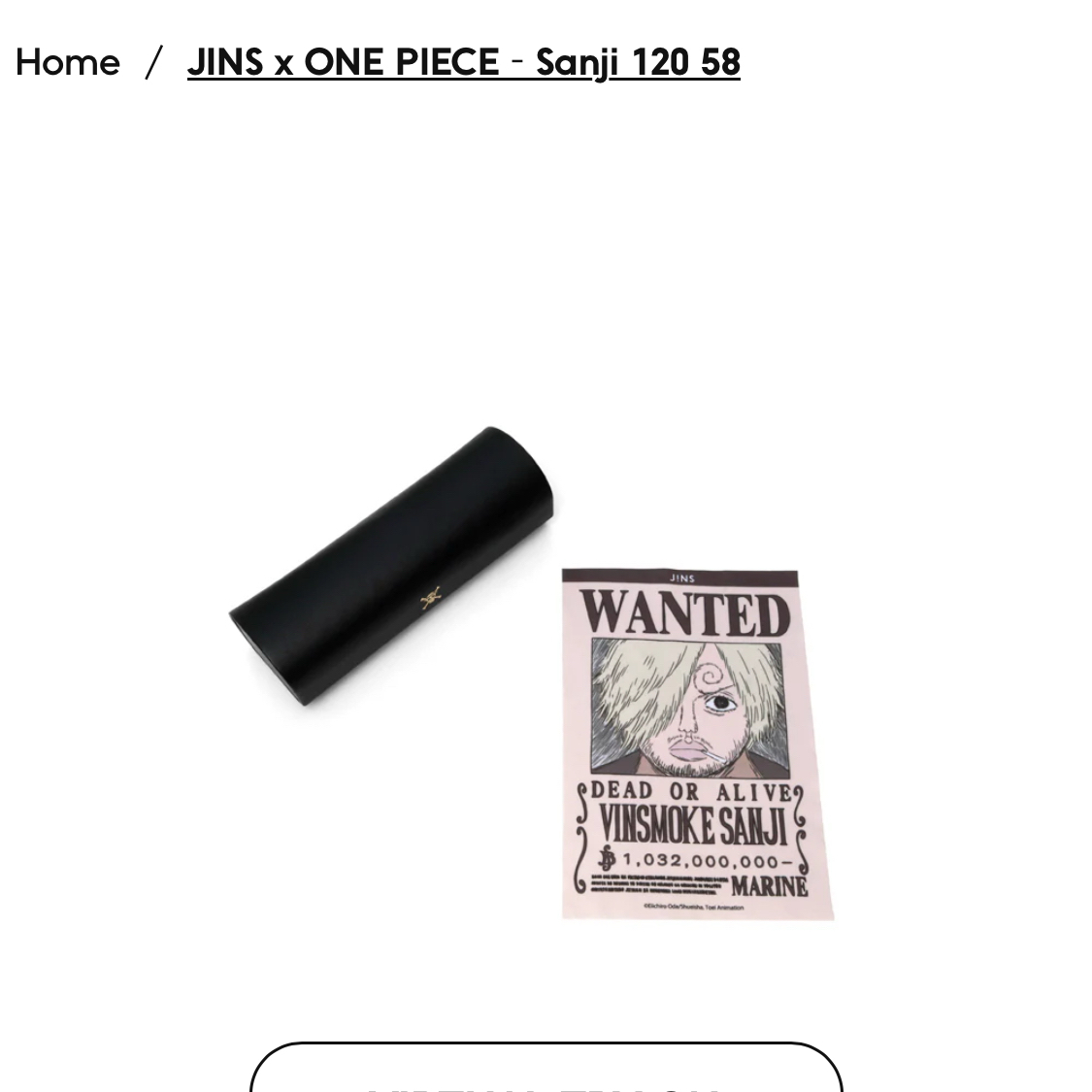Tap the outlined button below the image
This screenshot has height=1092, width=1092.
(x=546, y=1072)
